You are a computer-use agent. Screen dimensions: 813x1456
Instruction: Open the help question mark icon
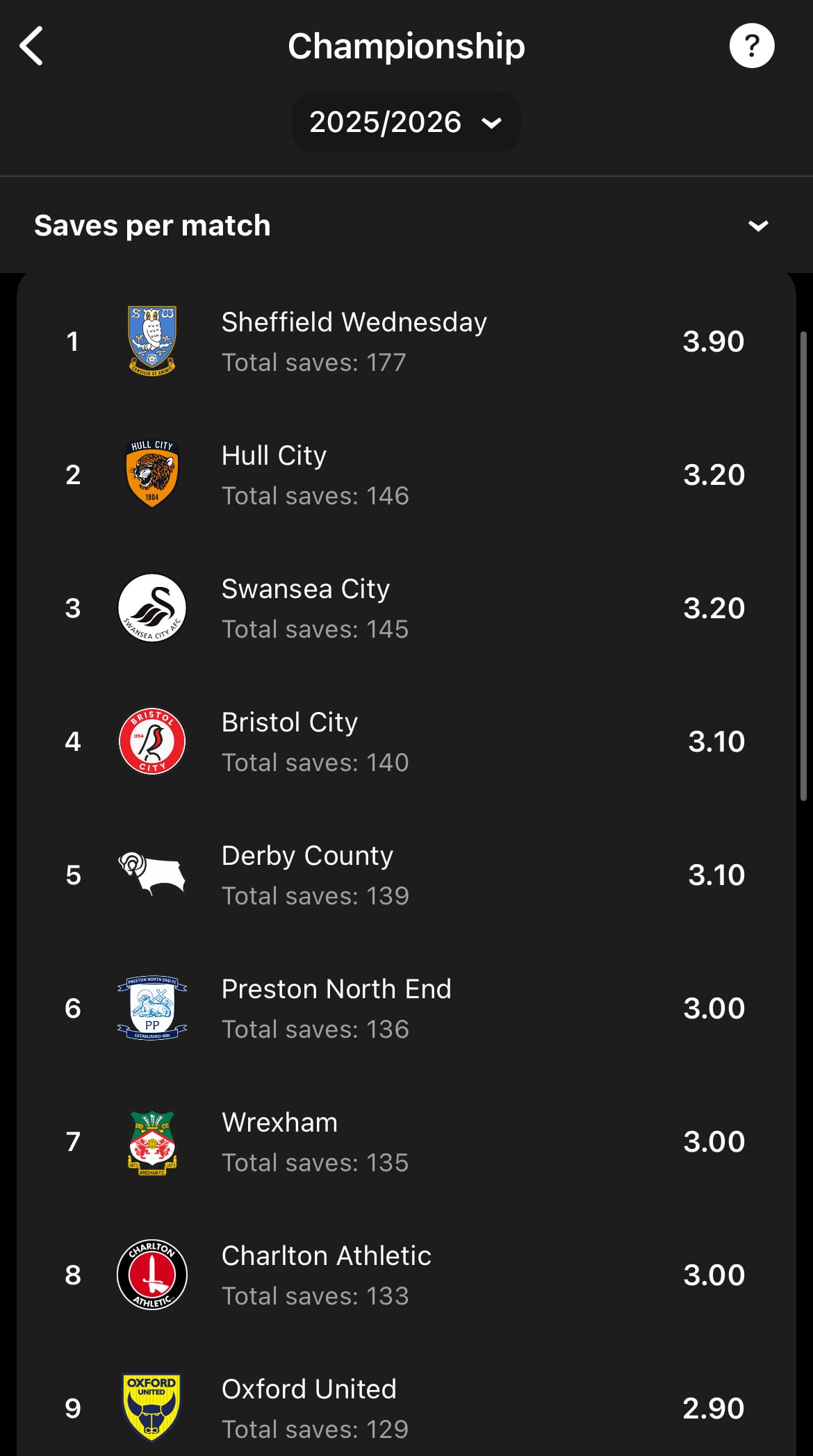(x=751, y=47)
